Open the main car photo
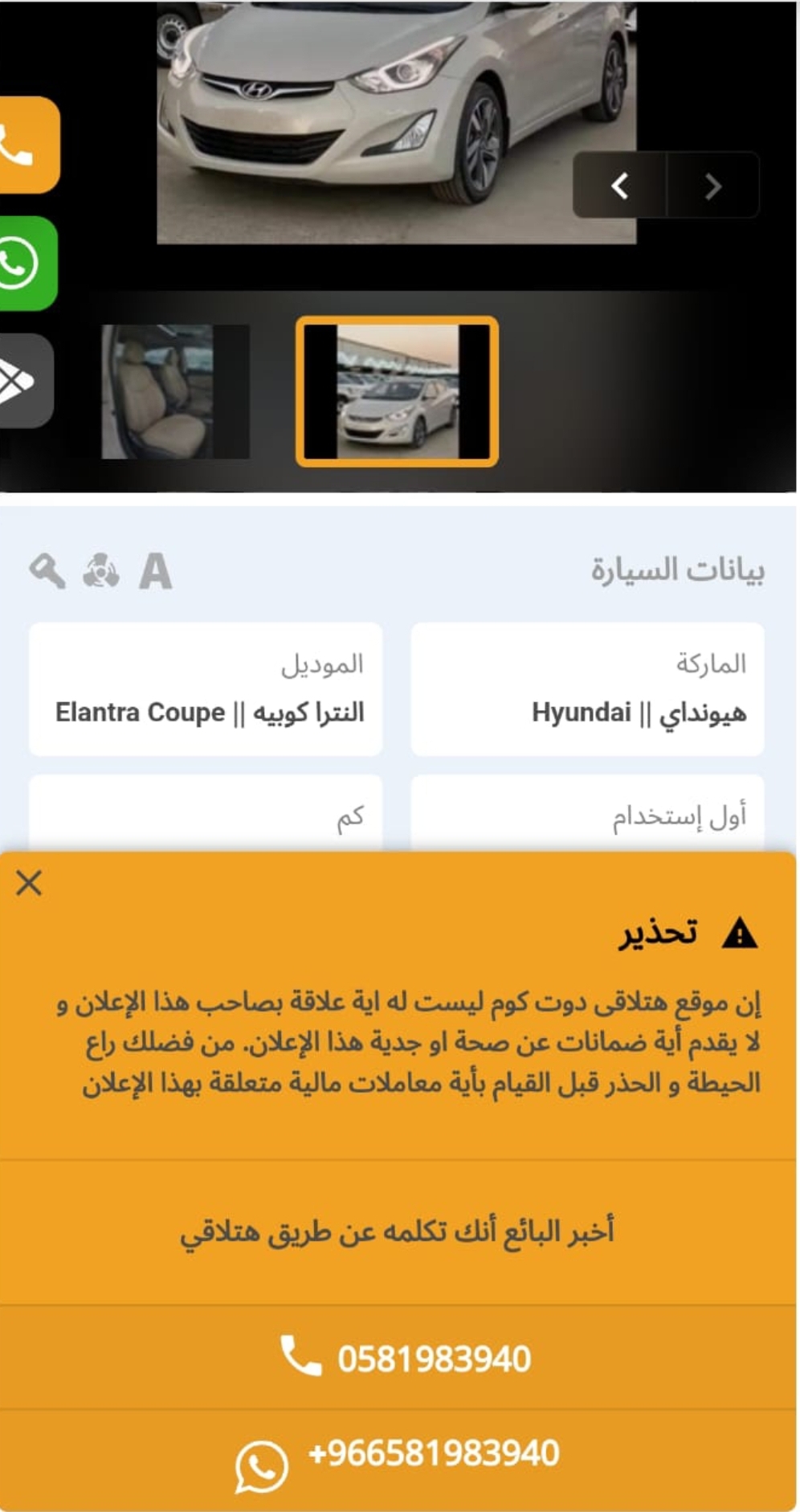The image size is (800, 1512). [x=396, y=122]
